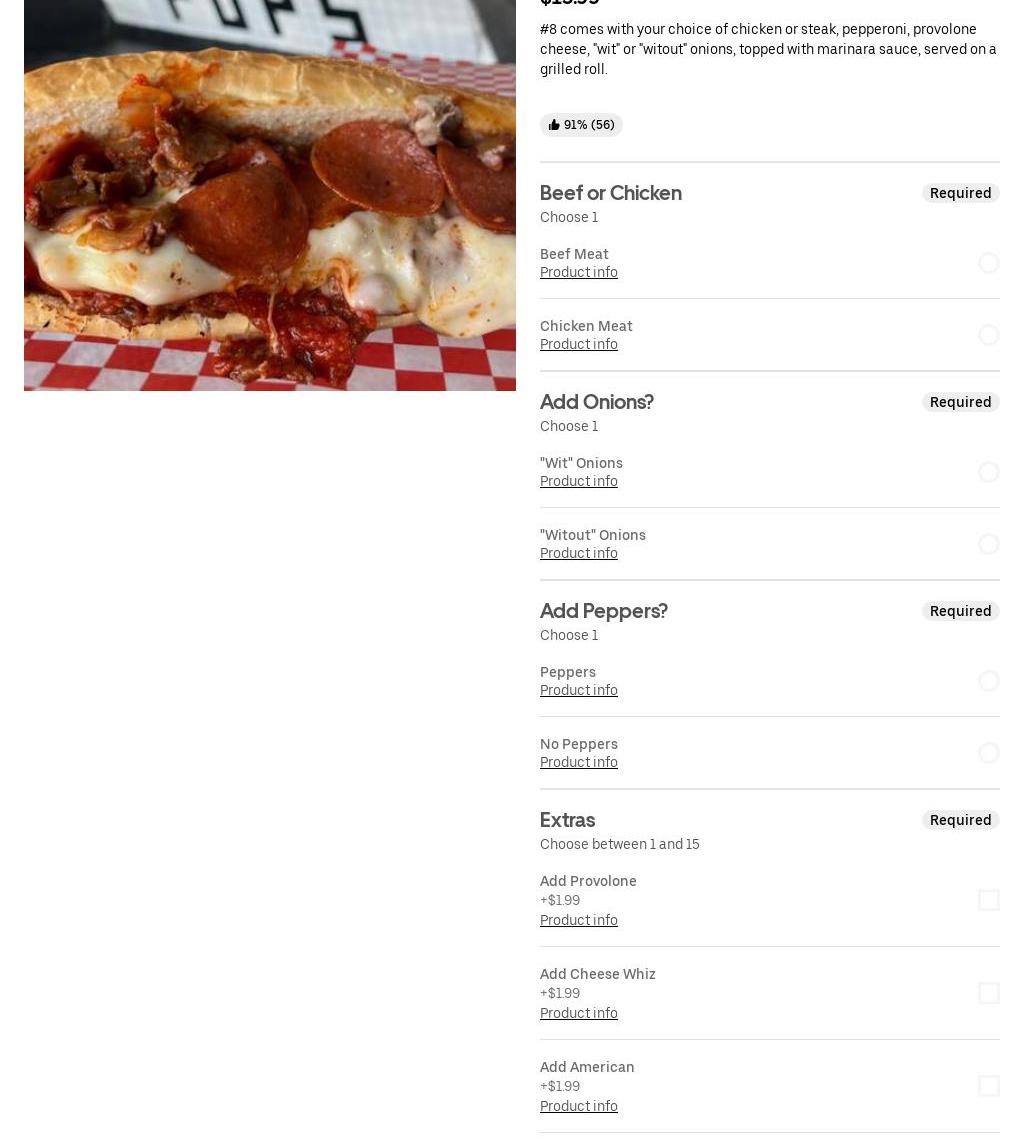Image resolution: width=1024 pixels, height=1139 pixels.
Task: Check Add American extra
Action: click(x=988, y=1086)
